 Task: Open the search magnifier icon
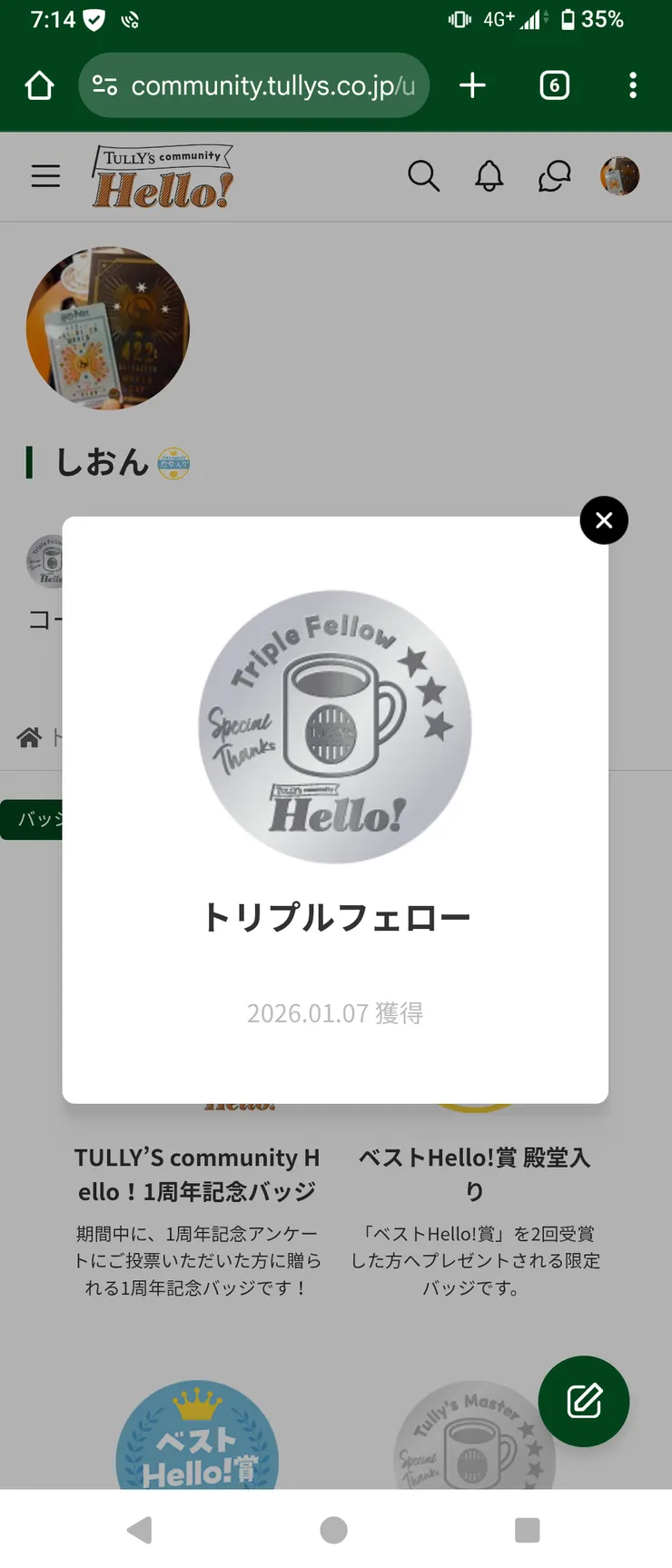click(x=423, y=176)
